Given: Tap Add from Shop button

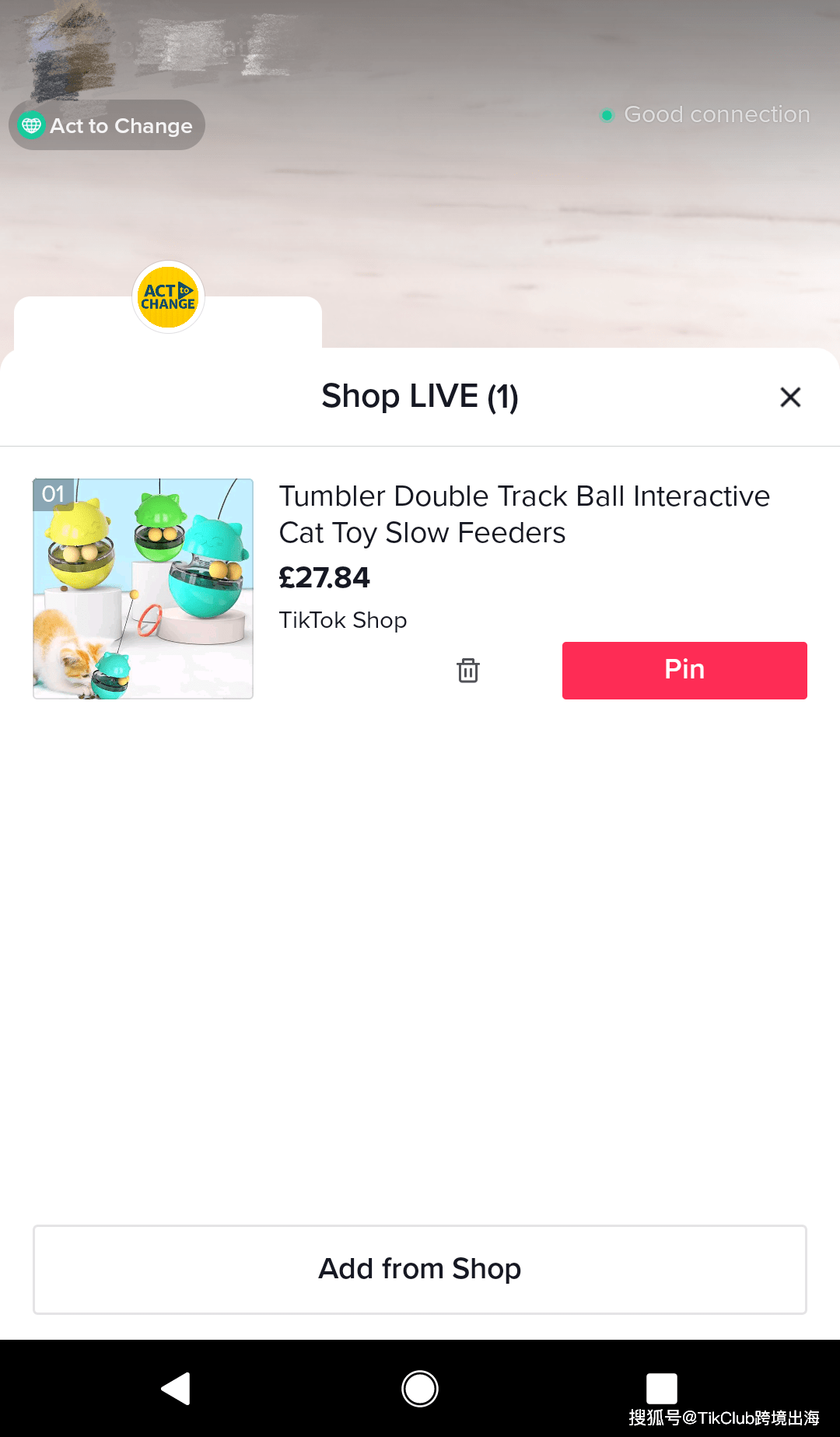Looking at the screenshot, I should tap(419, 1269).
